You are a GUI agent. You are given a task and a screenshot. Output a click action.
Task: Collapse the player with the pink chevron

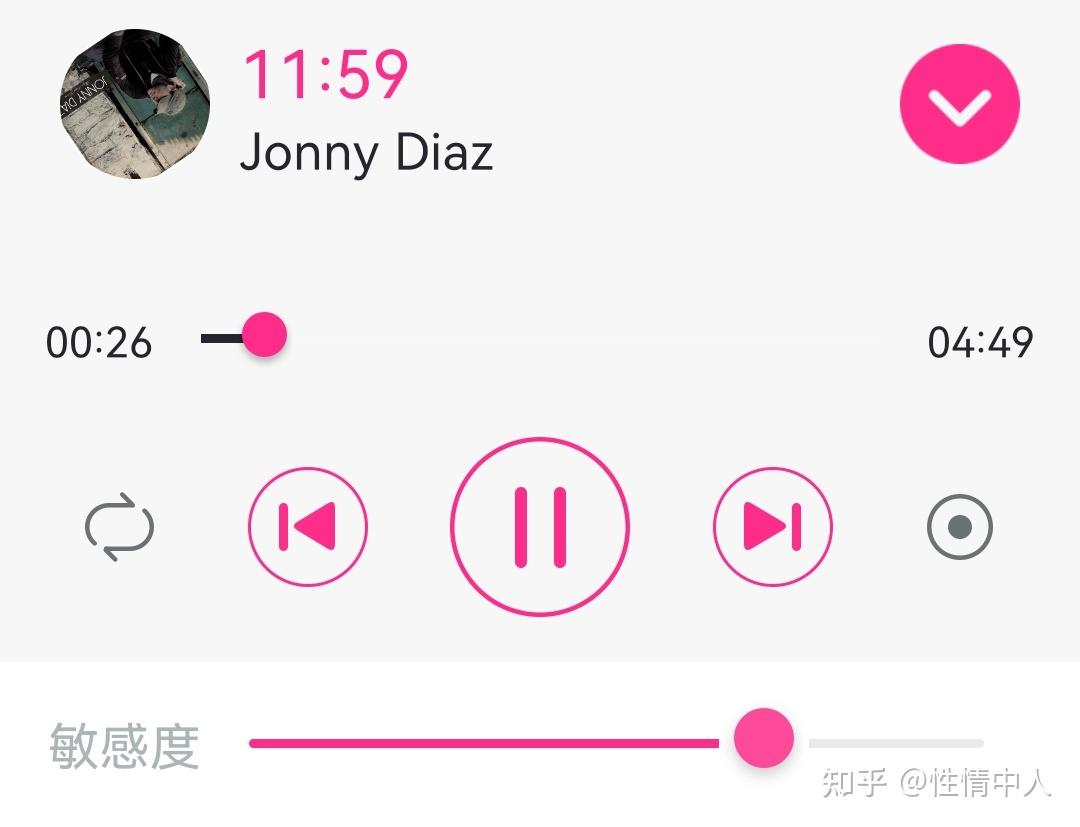pos(959,104)
